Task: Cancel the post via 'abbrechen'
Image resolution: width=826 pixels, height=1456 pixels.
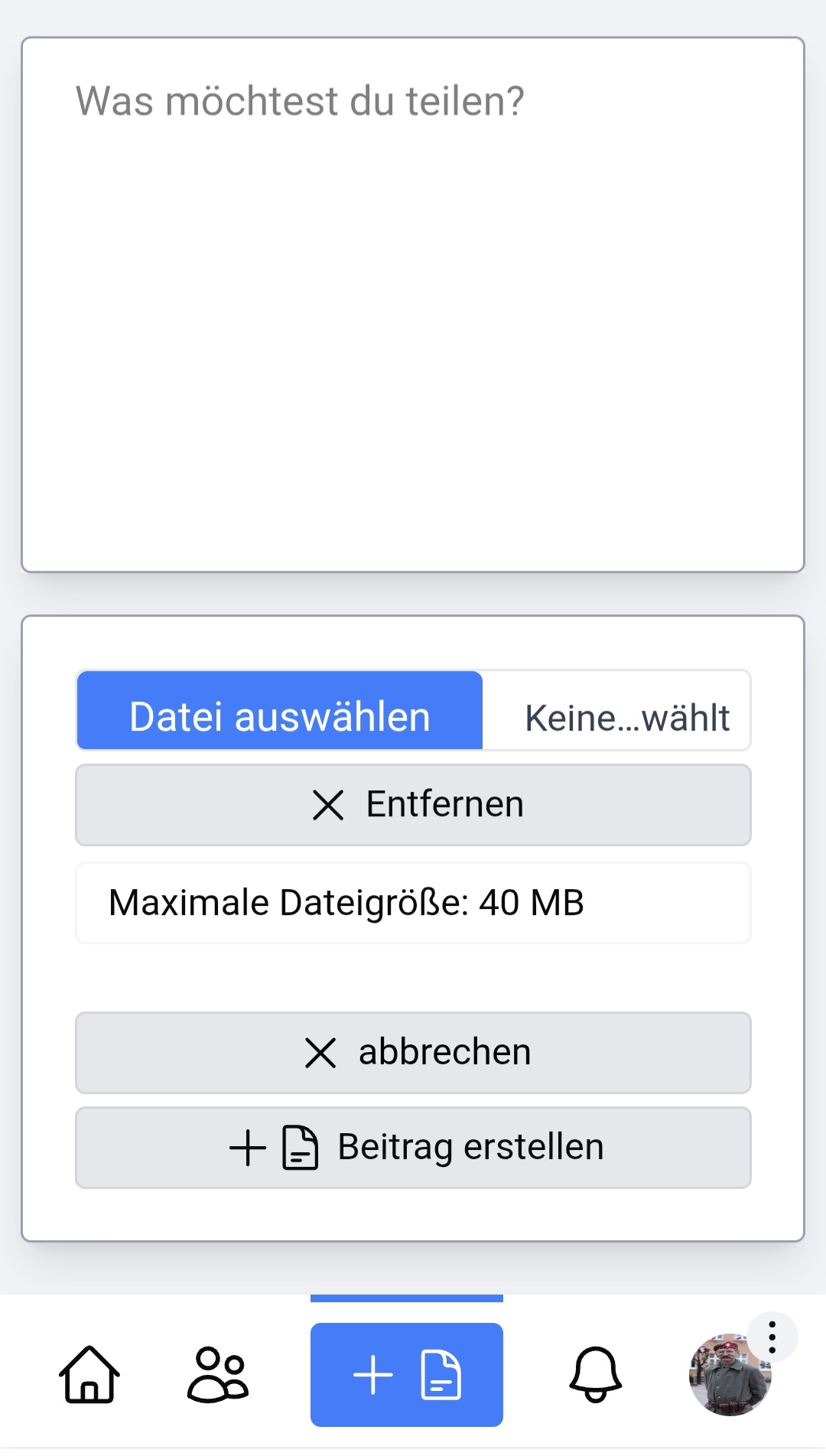Action: coord(413,1053)
